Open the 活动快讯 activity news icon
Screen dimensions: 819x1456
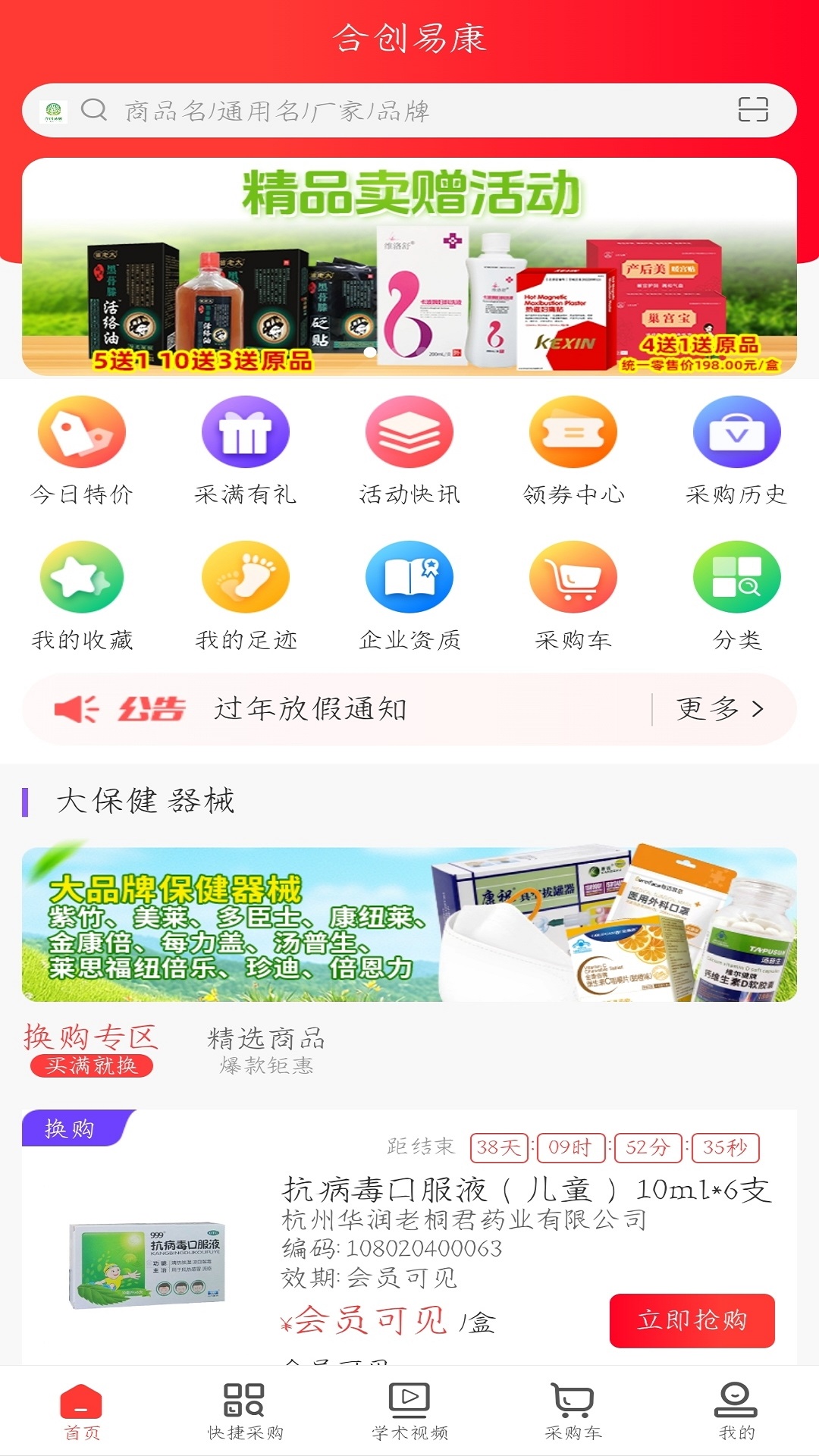point(409,432)
